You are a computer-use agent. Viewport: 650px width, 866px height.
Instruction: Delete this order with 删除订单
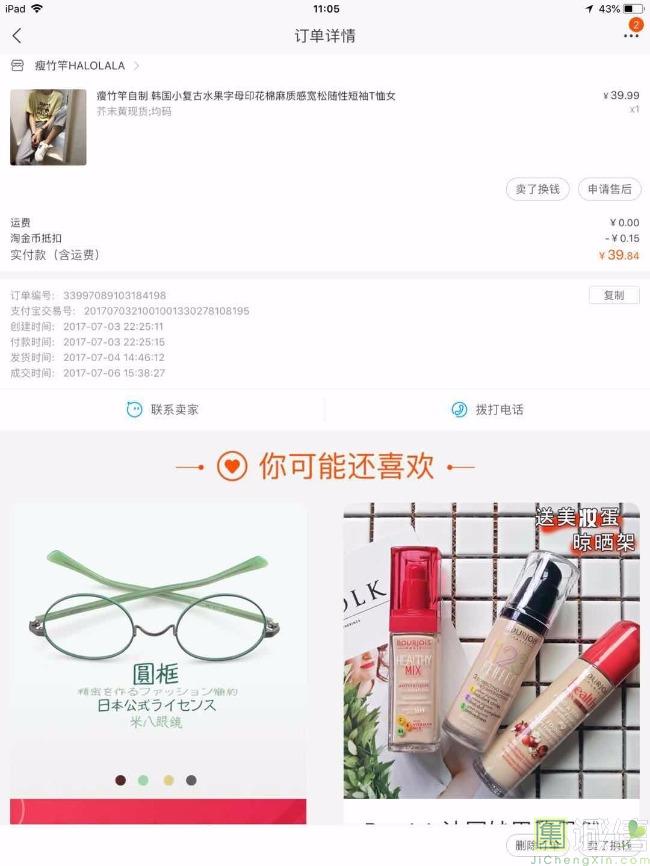538,846
